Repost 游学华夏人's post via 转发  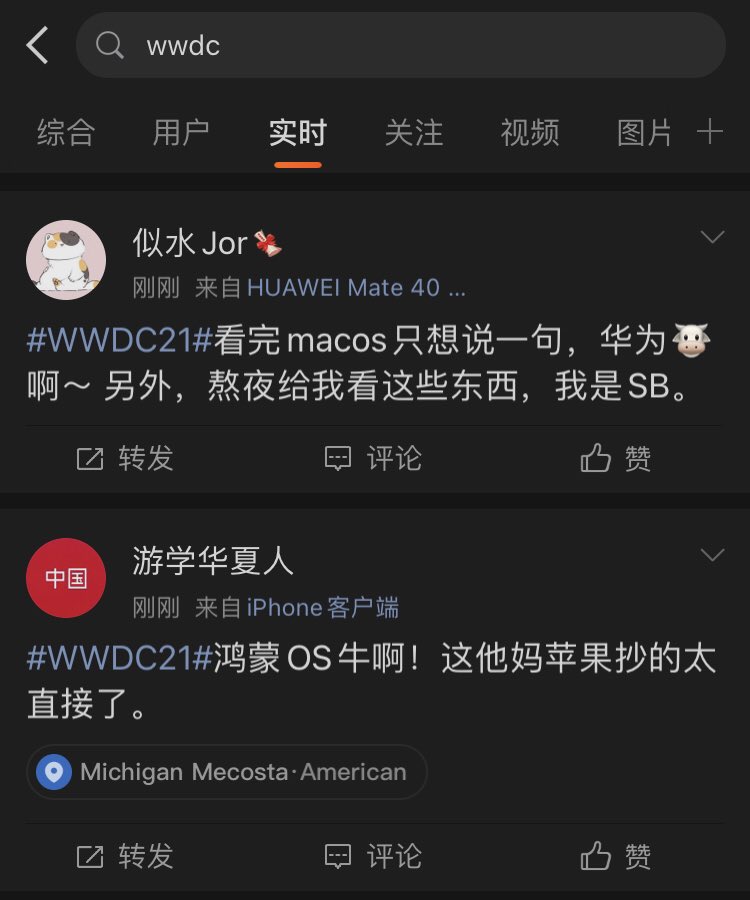[125, 856]
